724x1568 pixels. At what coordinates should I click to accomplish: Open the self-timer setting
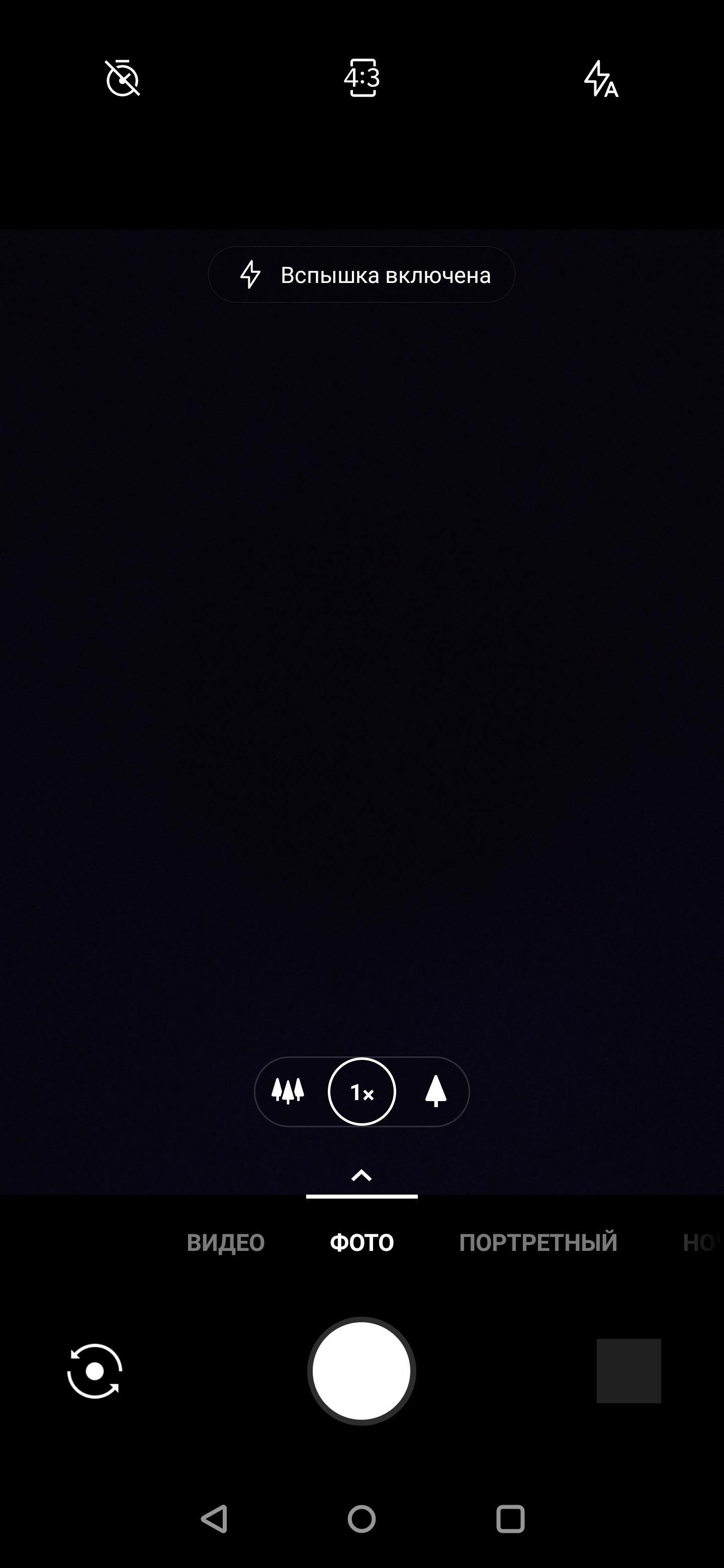122,78
